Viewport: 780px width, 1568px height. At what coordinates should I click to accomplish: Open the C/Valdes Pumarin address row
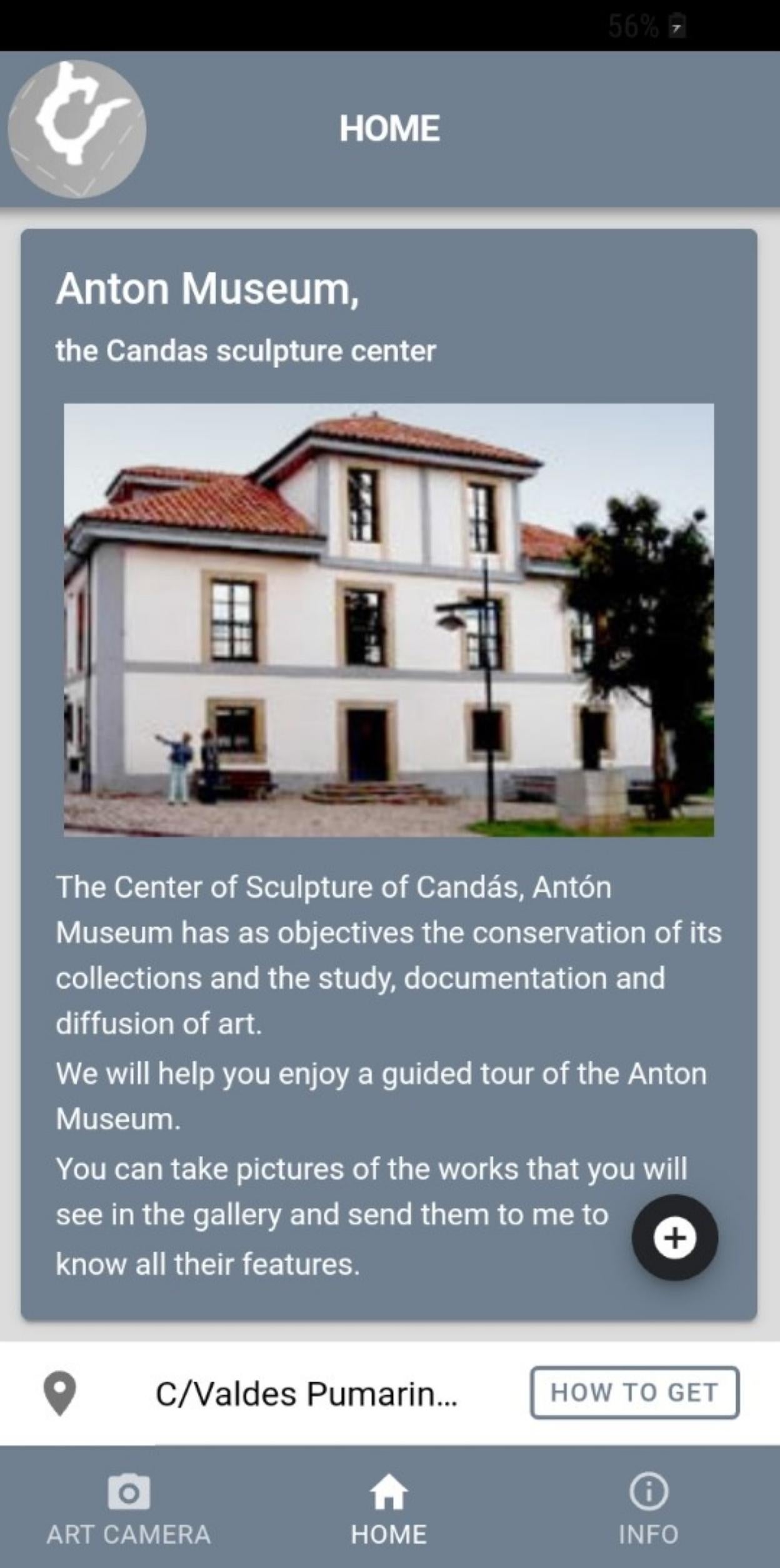point(306,1394)
